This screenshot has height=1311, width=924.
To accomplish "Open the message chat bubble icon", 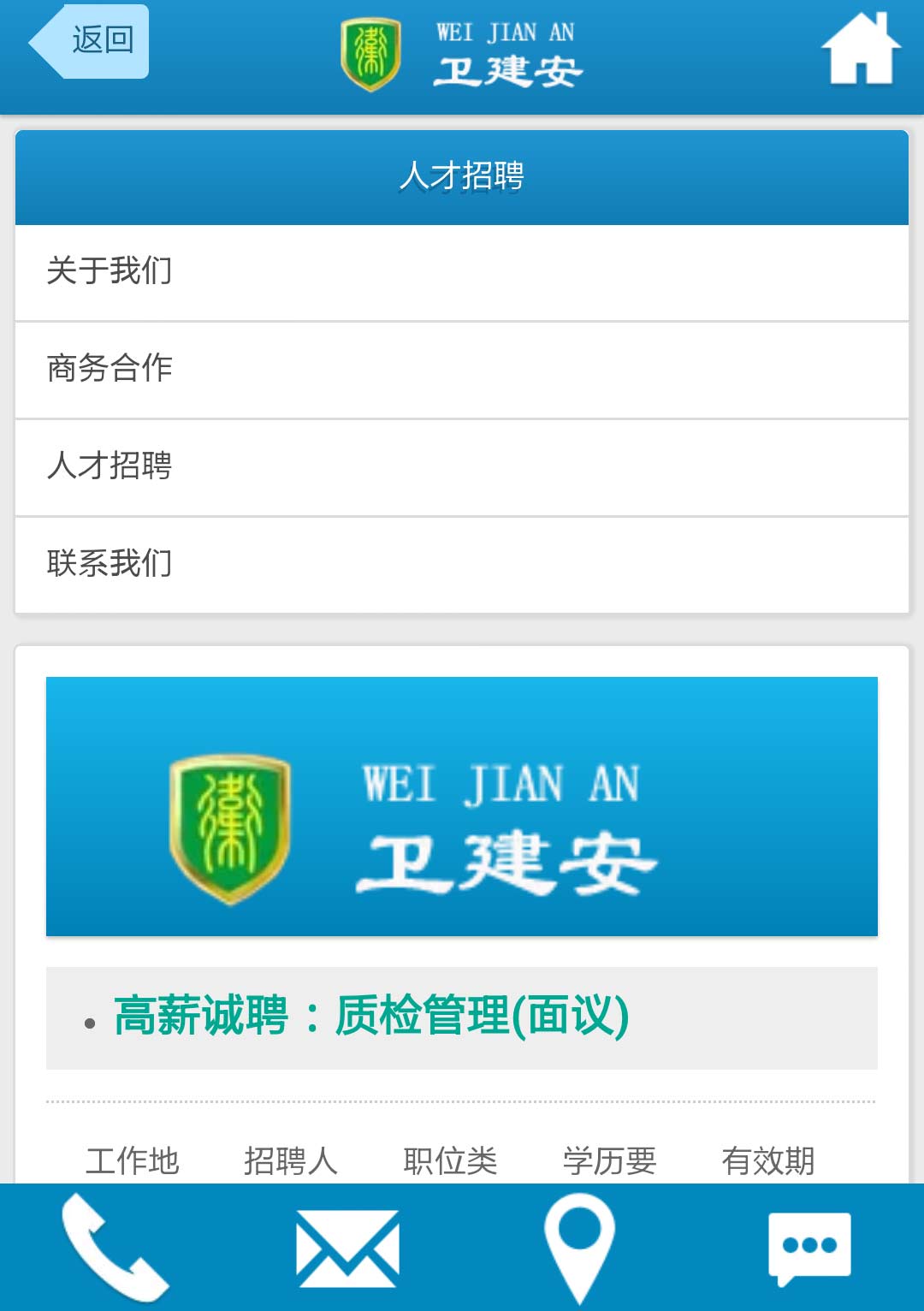I will pos(809,1248).
